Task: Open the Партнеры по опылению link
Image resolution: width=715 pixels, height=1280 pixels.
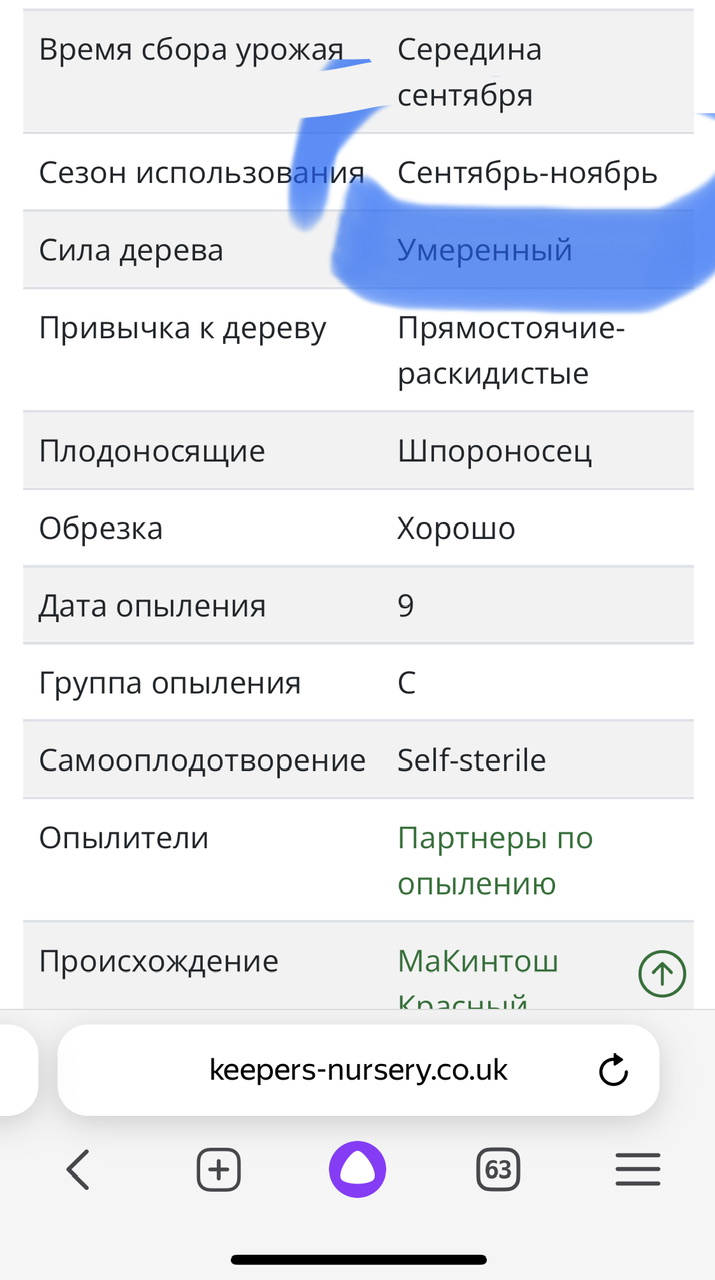Action: click(x=495, y=860)
